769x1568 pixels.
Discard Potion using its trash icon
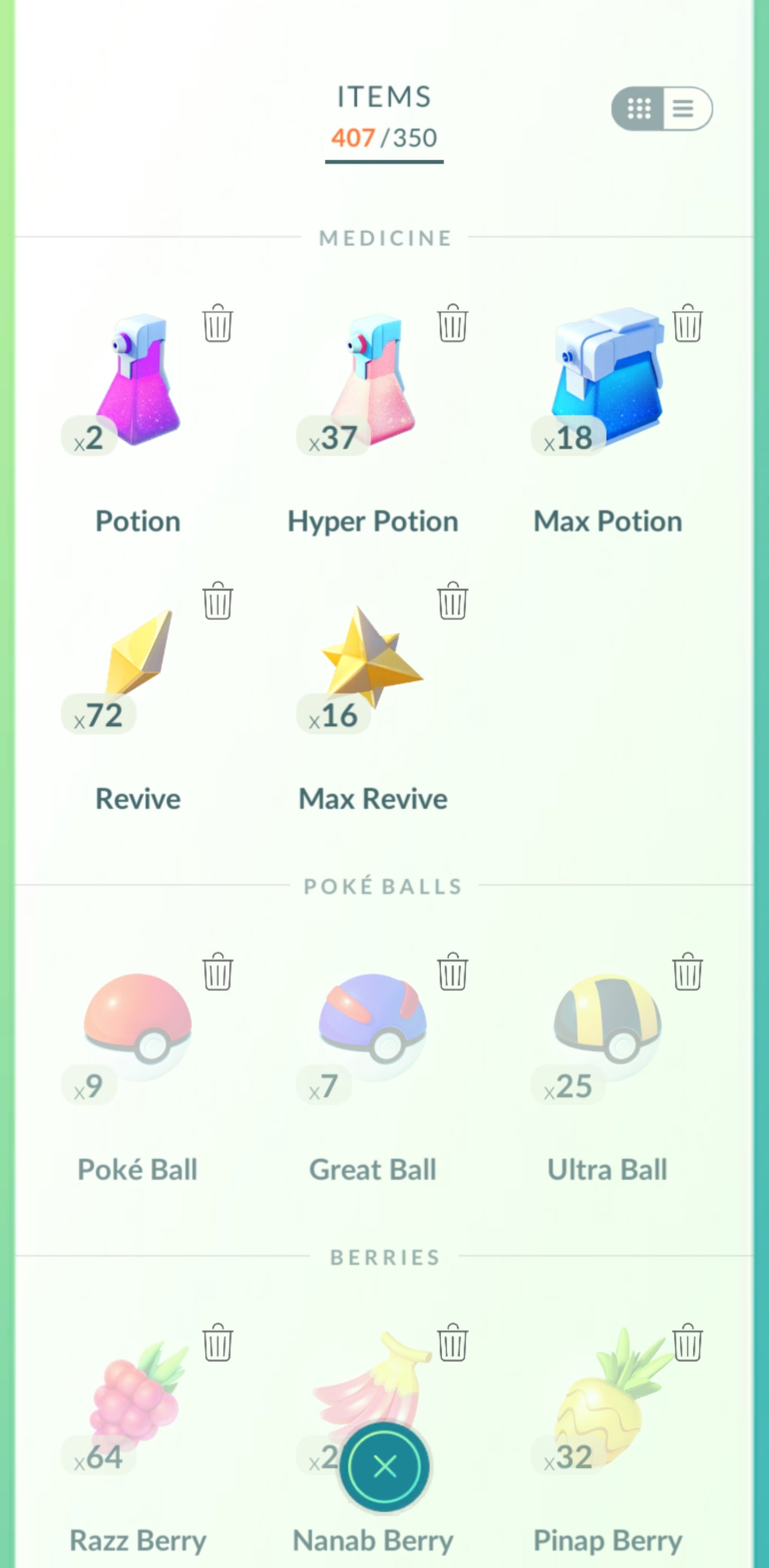pos(217,323)
